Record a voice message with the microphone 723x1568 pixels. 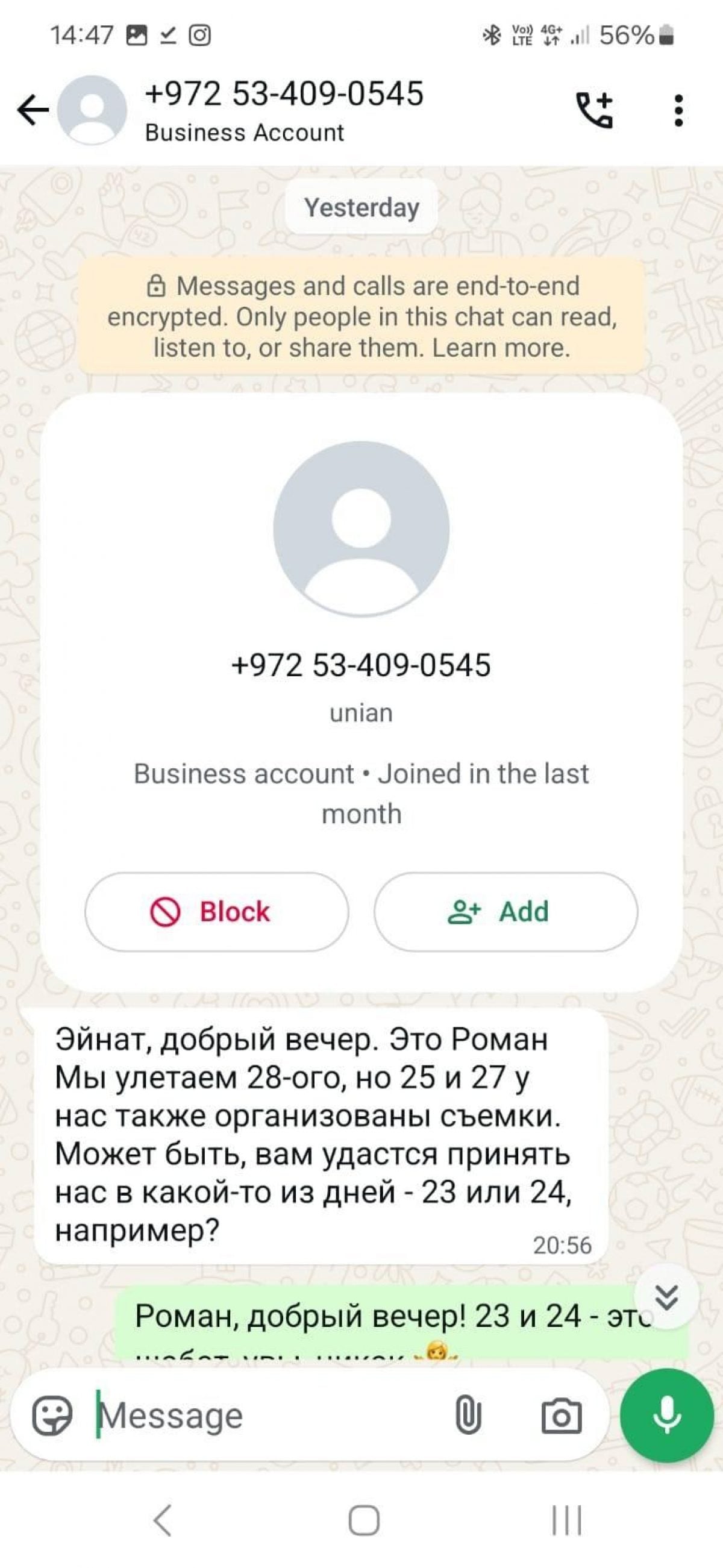click(x=666, y=1415)
